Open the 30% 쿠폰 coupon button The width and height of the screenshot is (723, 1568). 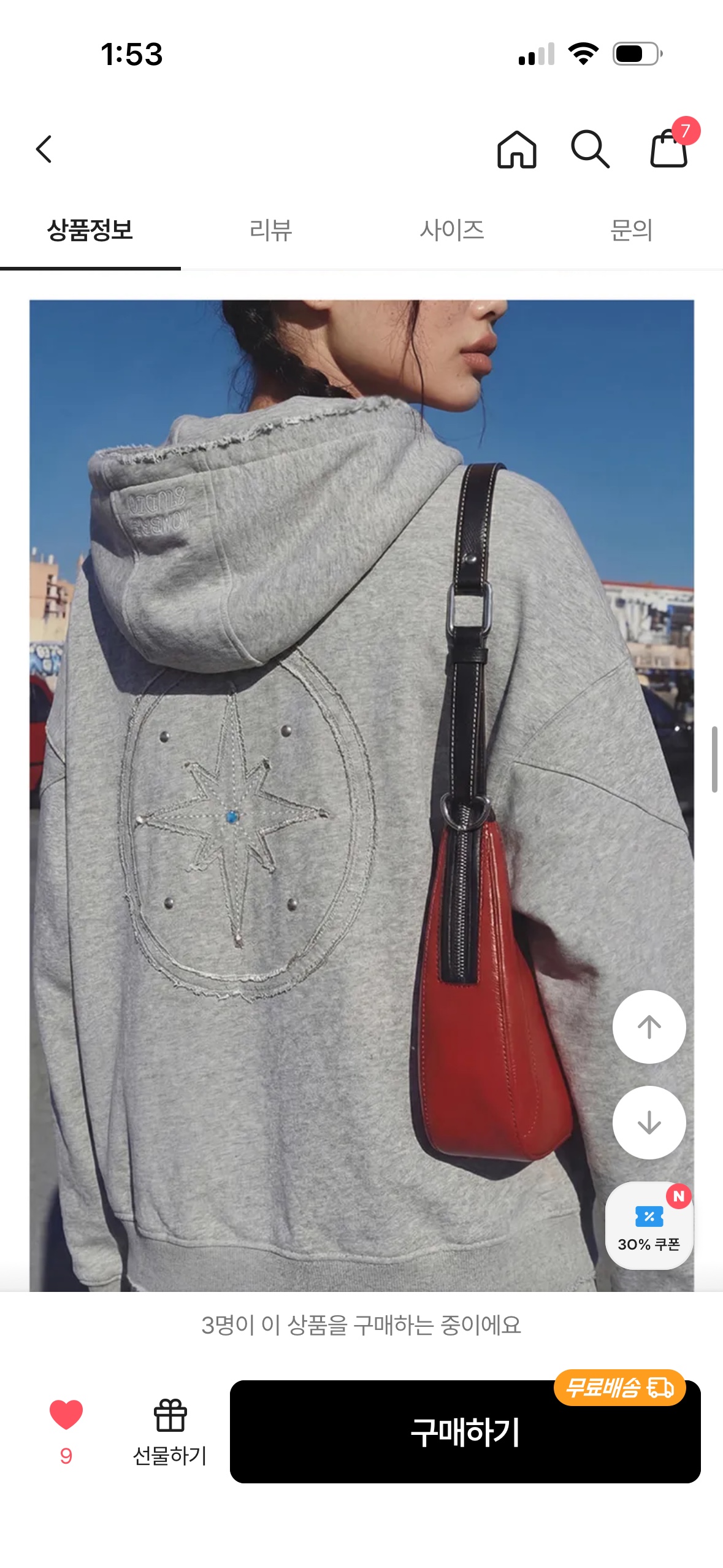click(x=649, y=1226)
